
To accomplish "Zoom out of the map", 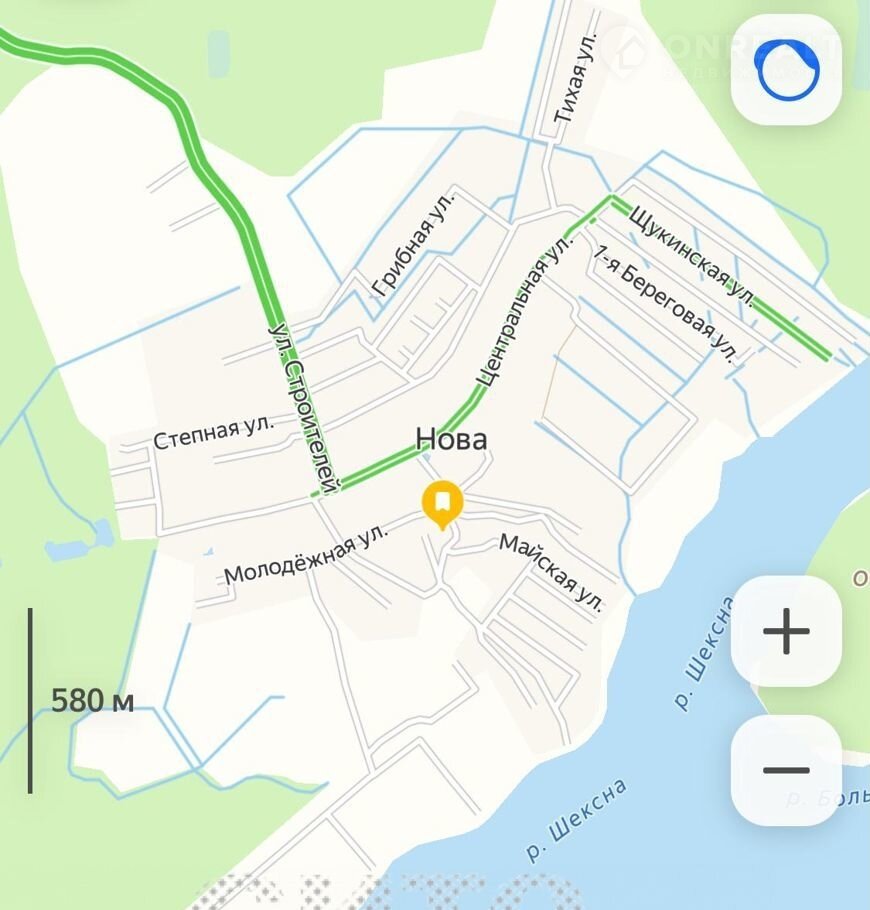I will (x=786, y=769).
